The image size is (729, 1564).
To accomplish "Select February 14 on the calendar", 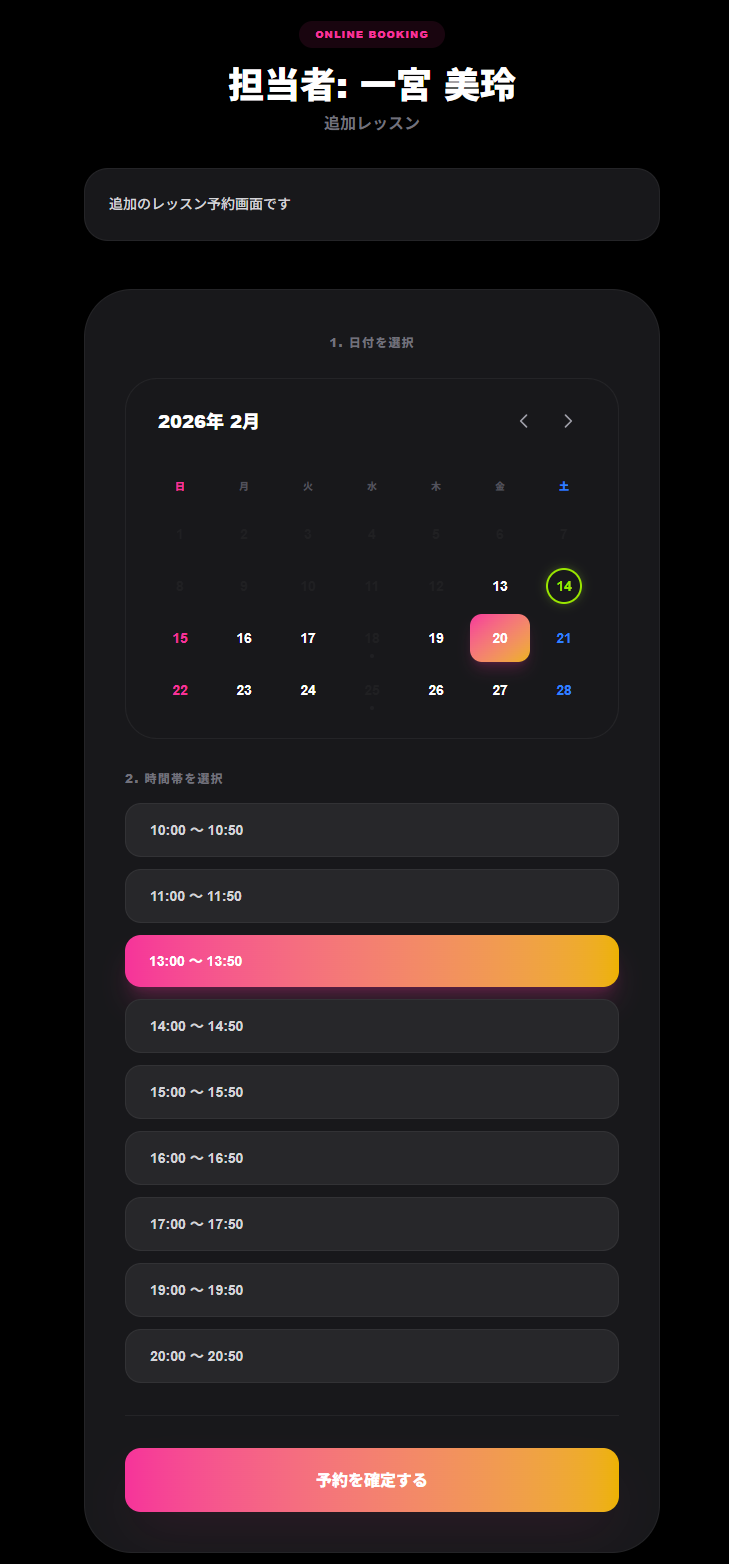I will (564, 586).
